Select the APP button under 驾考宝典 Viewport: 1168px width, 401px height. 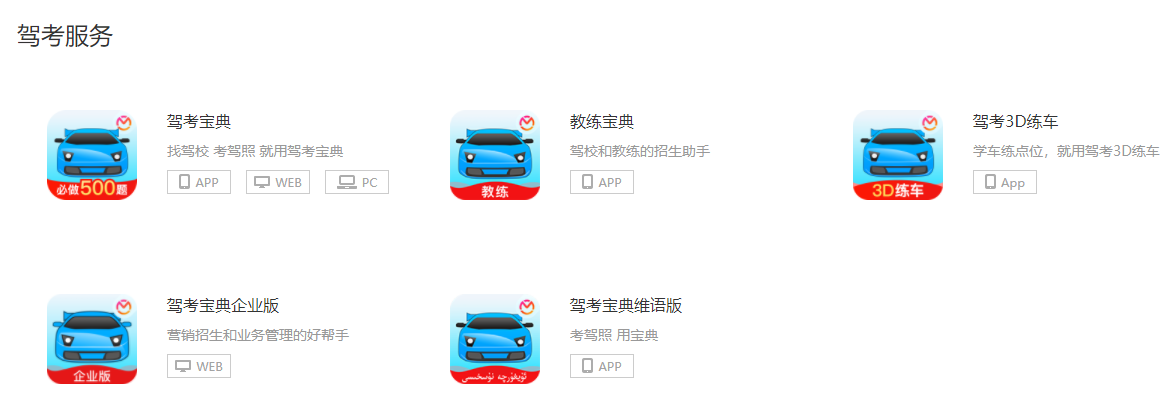click(x=199, y=182)
